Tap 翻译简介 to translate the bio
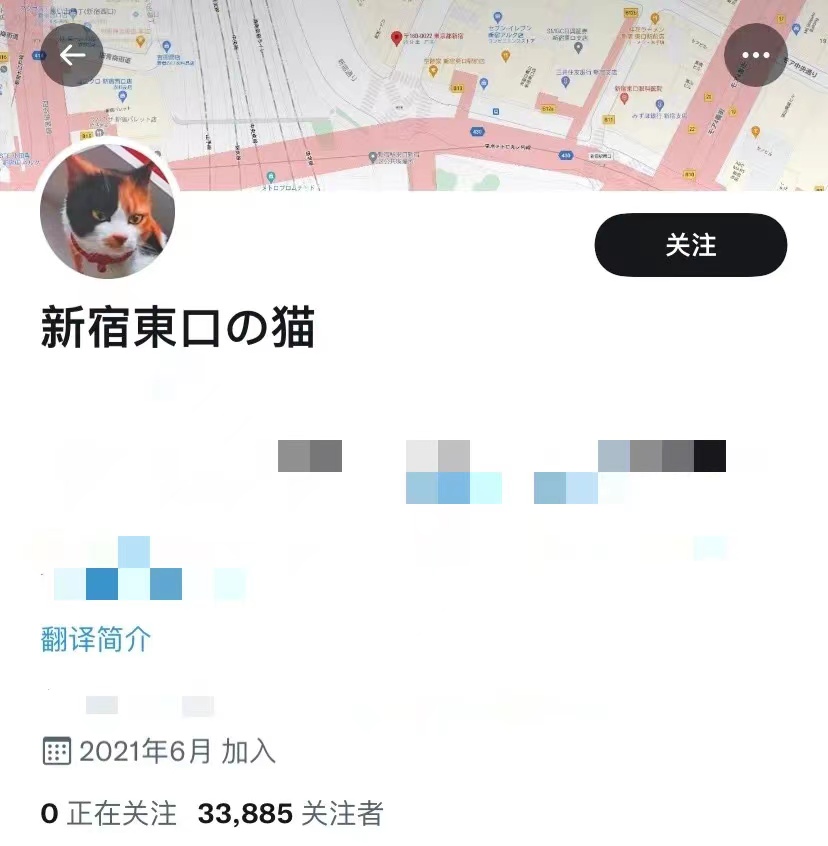The height and width of the screenshot is (846, 828). pos(96,639)
